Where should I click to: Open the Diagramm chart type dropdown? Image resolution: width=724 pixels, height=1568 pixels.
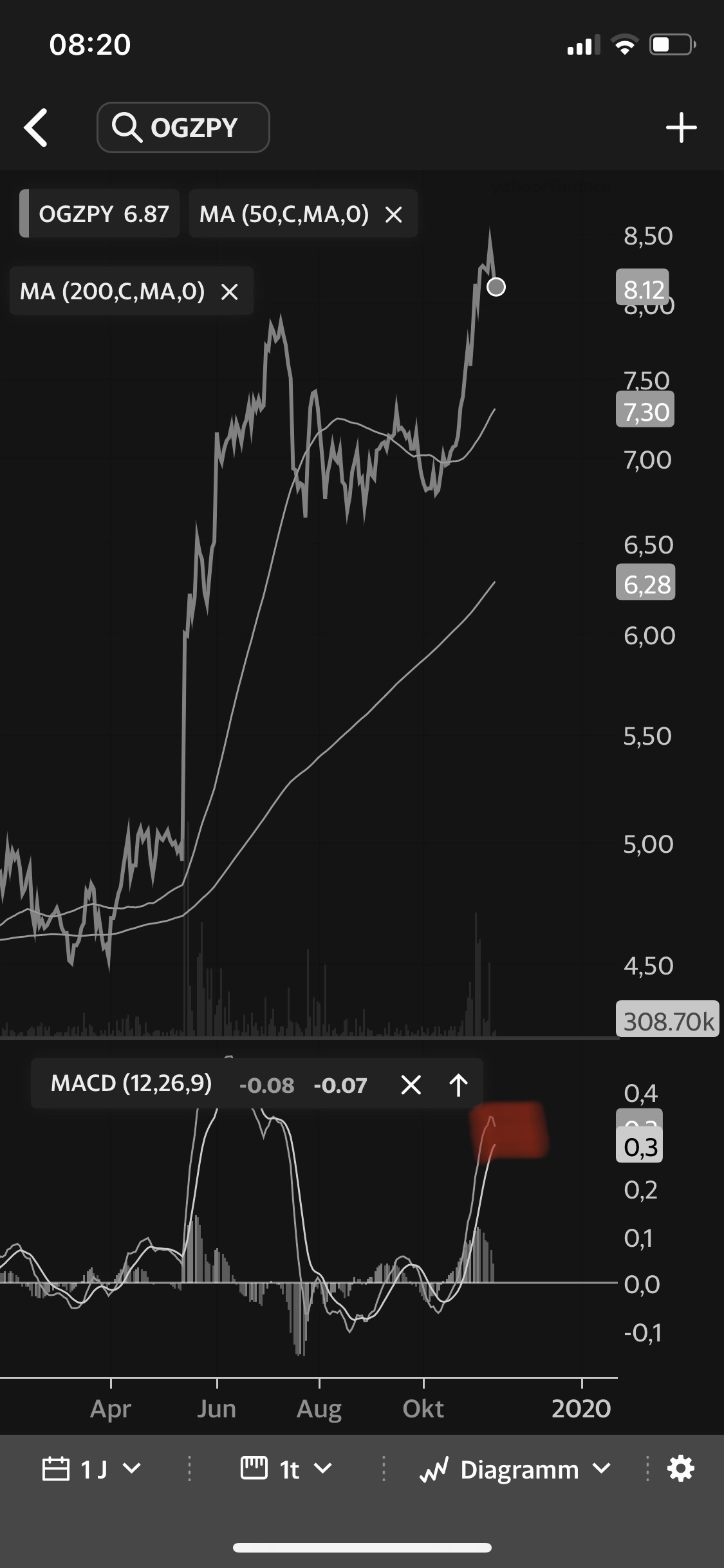pyautogui.click(x=515, y=1470)
